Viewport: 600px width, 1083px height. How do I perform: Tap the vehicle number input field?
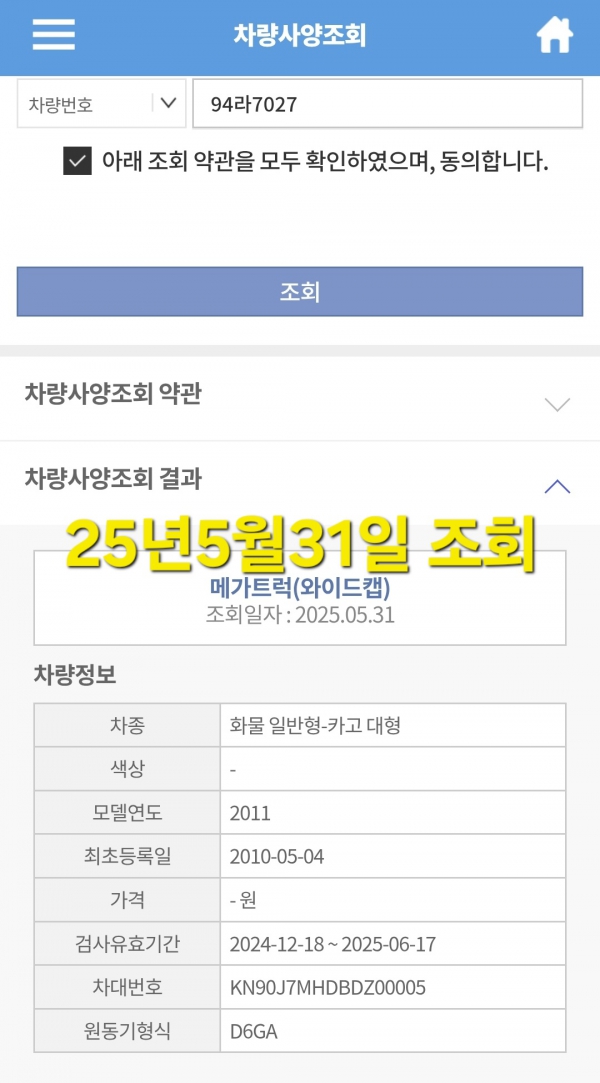[387, 104]
